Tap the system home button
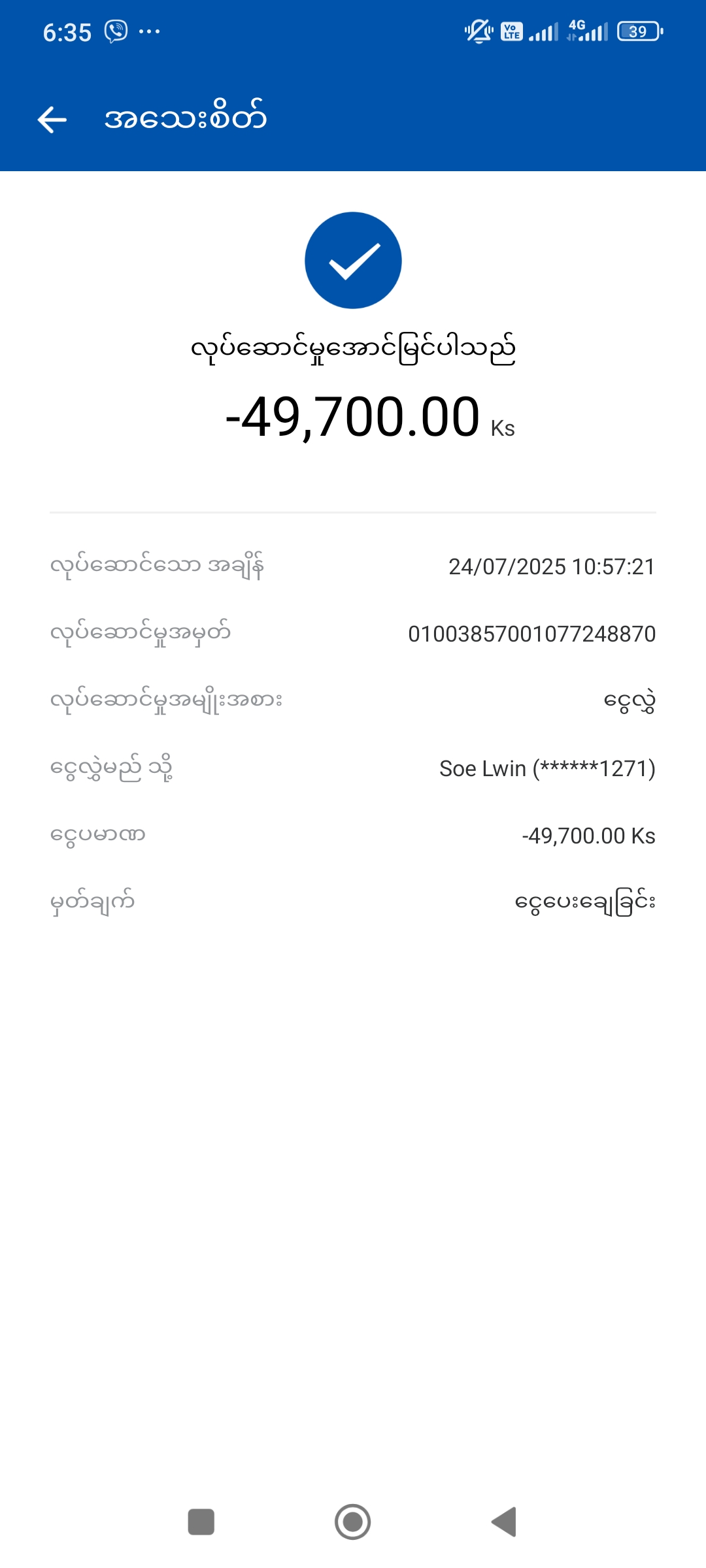 click(353, 1522)
